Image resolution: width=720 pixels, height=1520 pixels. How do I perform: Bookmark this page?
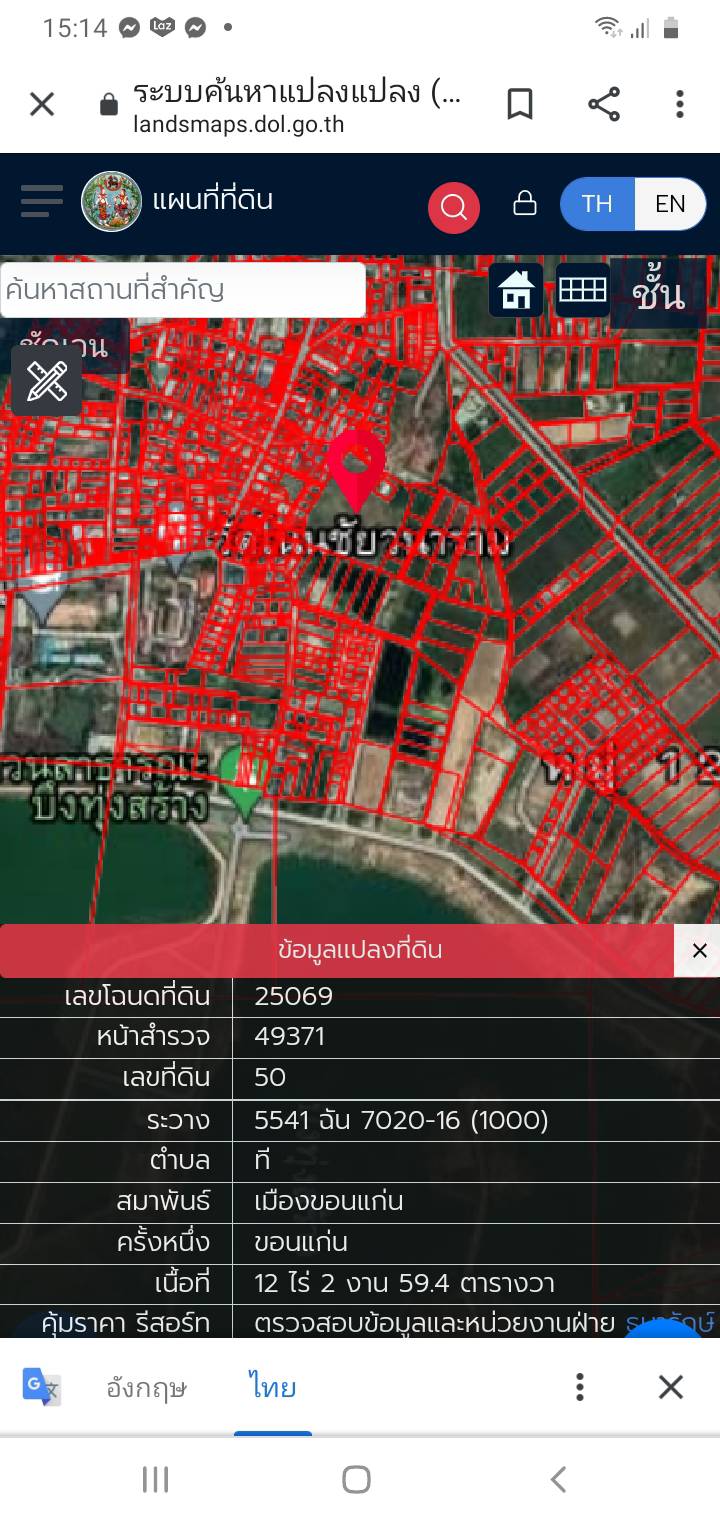519,104
